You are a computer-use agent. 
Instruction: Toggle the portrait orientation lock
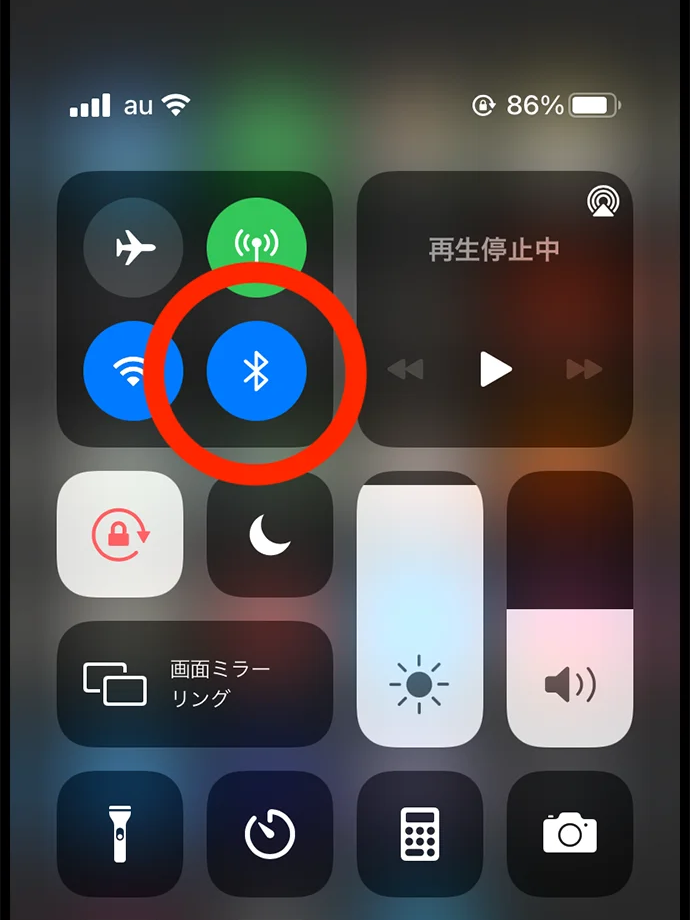[x=120, y=534]
